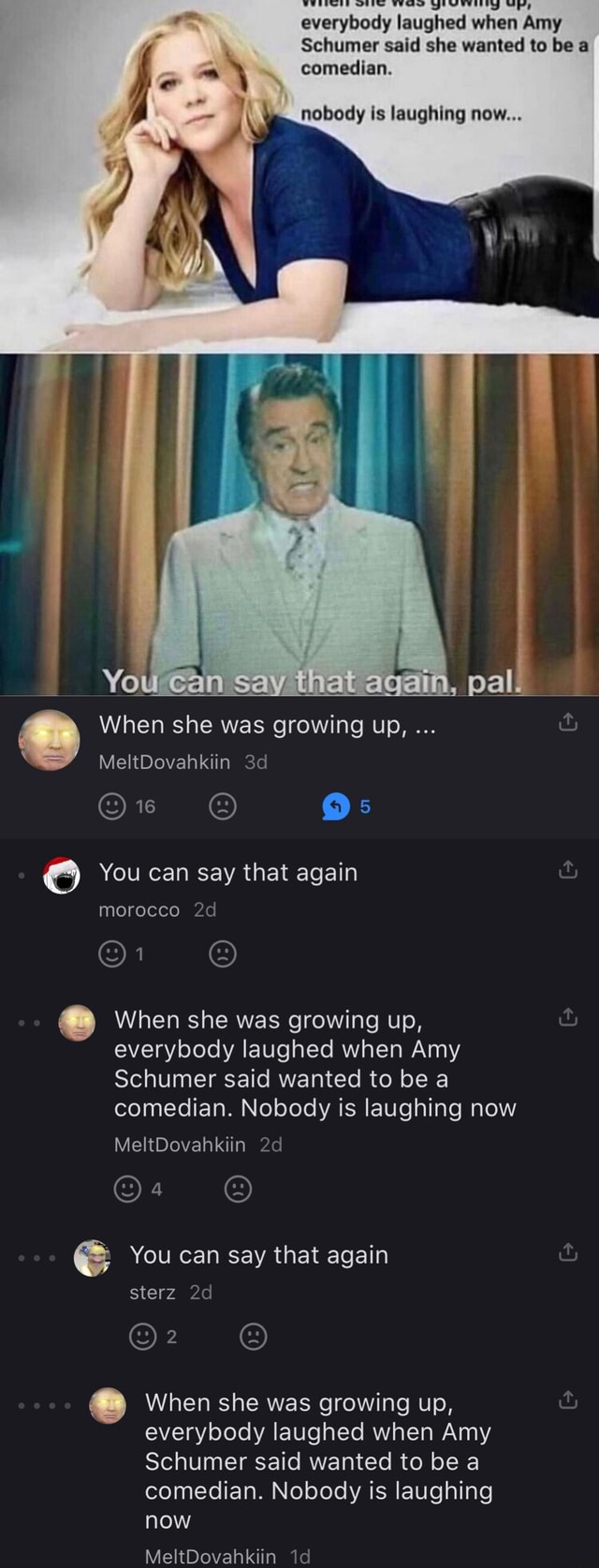
Task: Smile at MeltDovahkiin's reply with 4 smiles
Action: tap(127, 1190)
